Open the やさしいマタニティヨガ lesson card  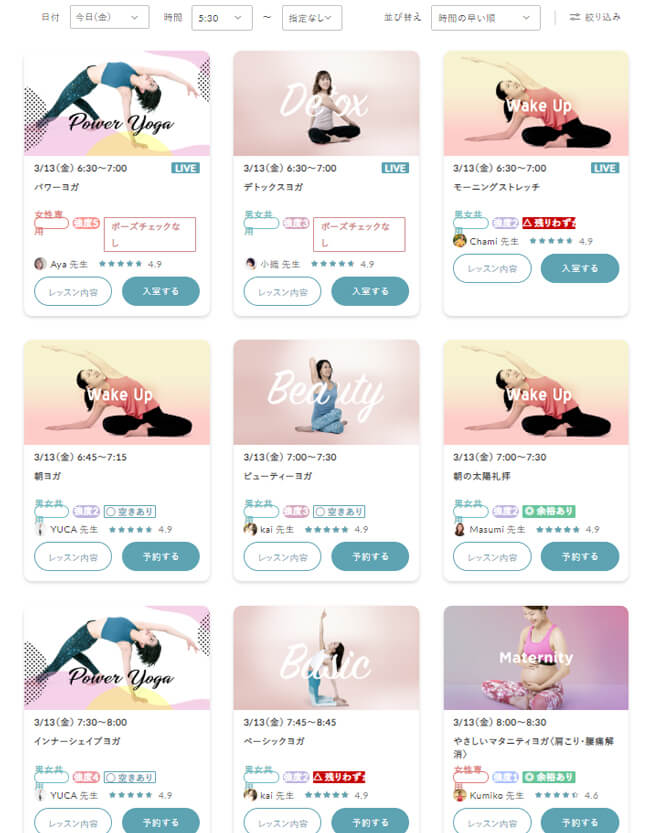pos(536,658)
